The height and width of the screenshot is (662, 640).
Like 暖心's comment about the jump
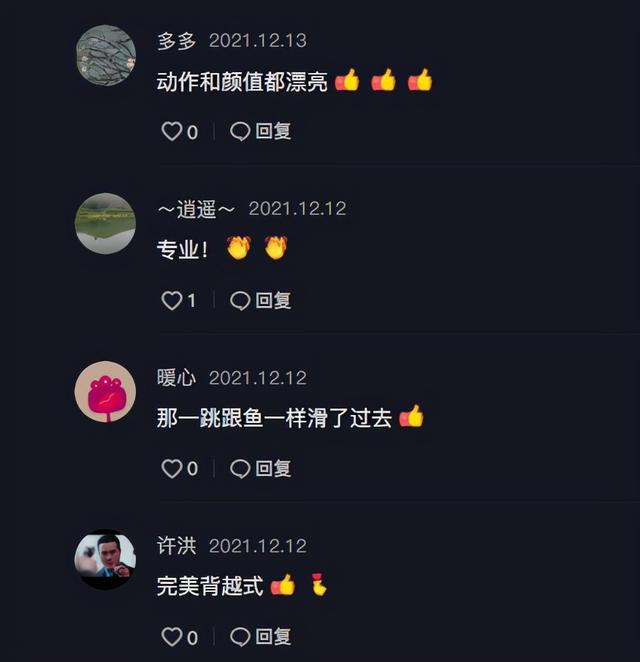[x=173, y=468]
